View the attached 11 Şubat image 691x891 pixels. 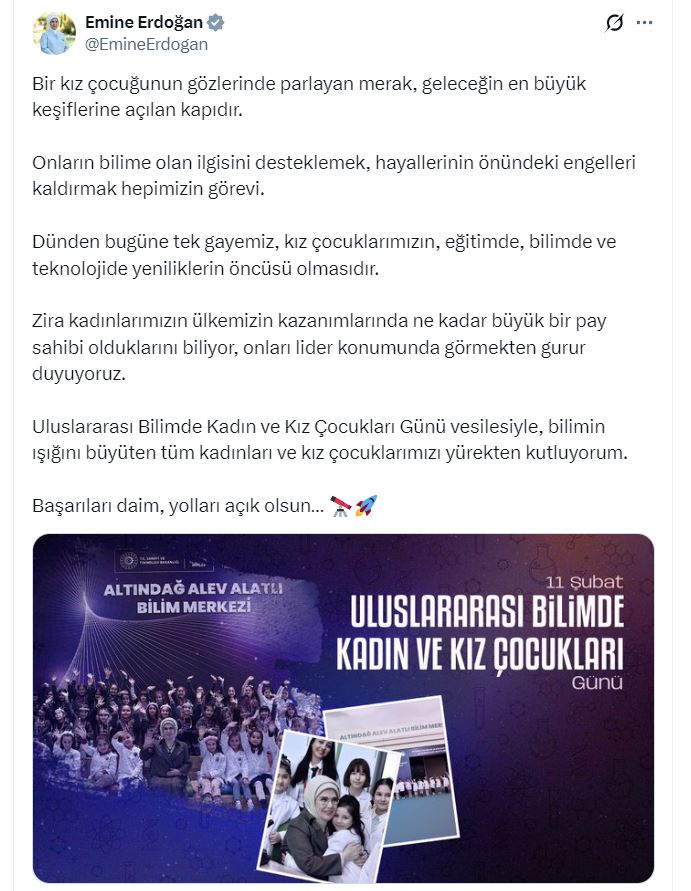343,708
